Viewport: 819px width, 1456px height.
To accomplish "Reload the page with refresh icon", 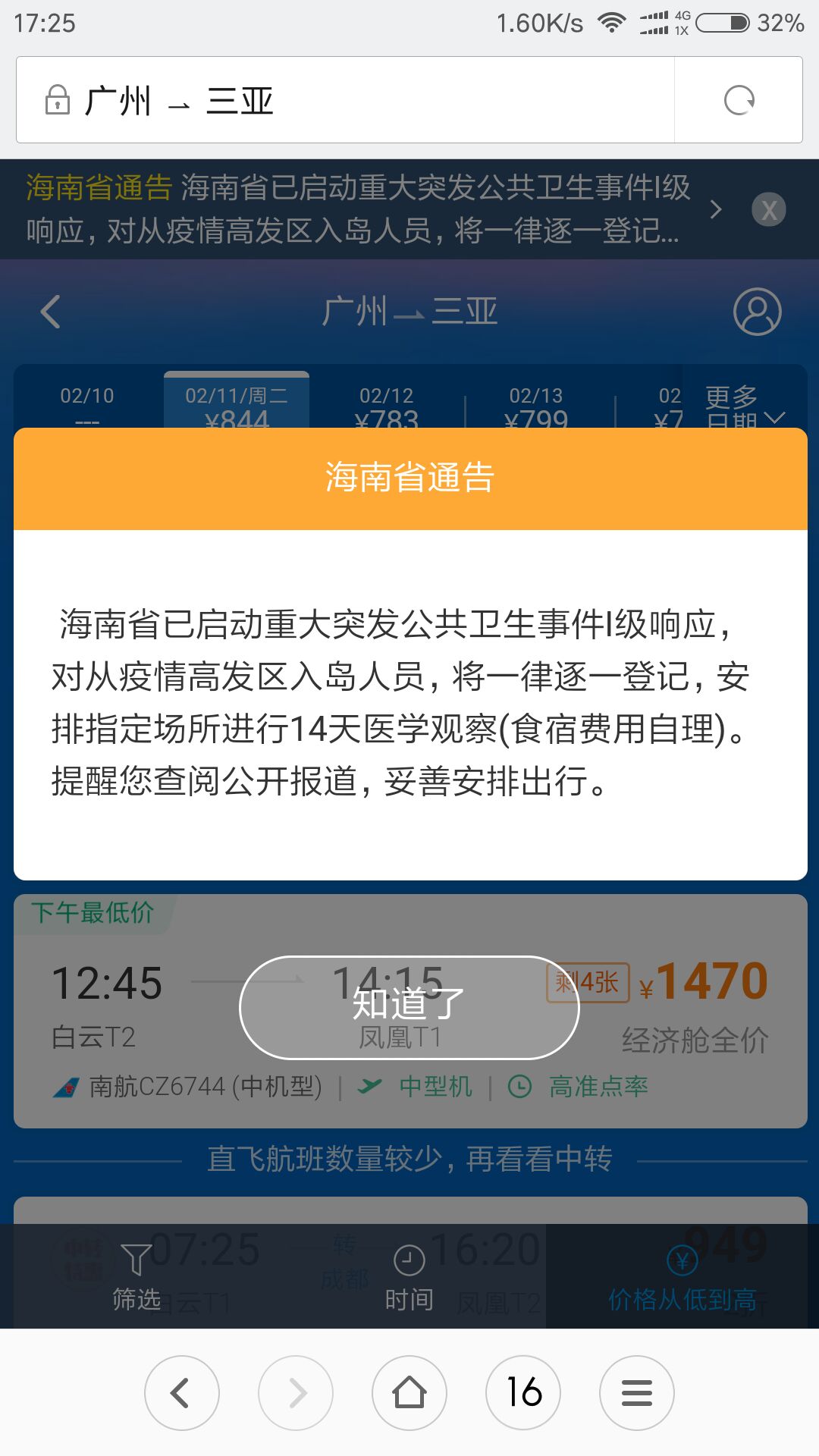I will (739, 100).
